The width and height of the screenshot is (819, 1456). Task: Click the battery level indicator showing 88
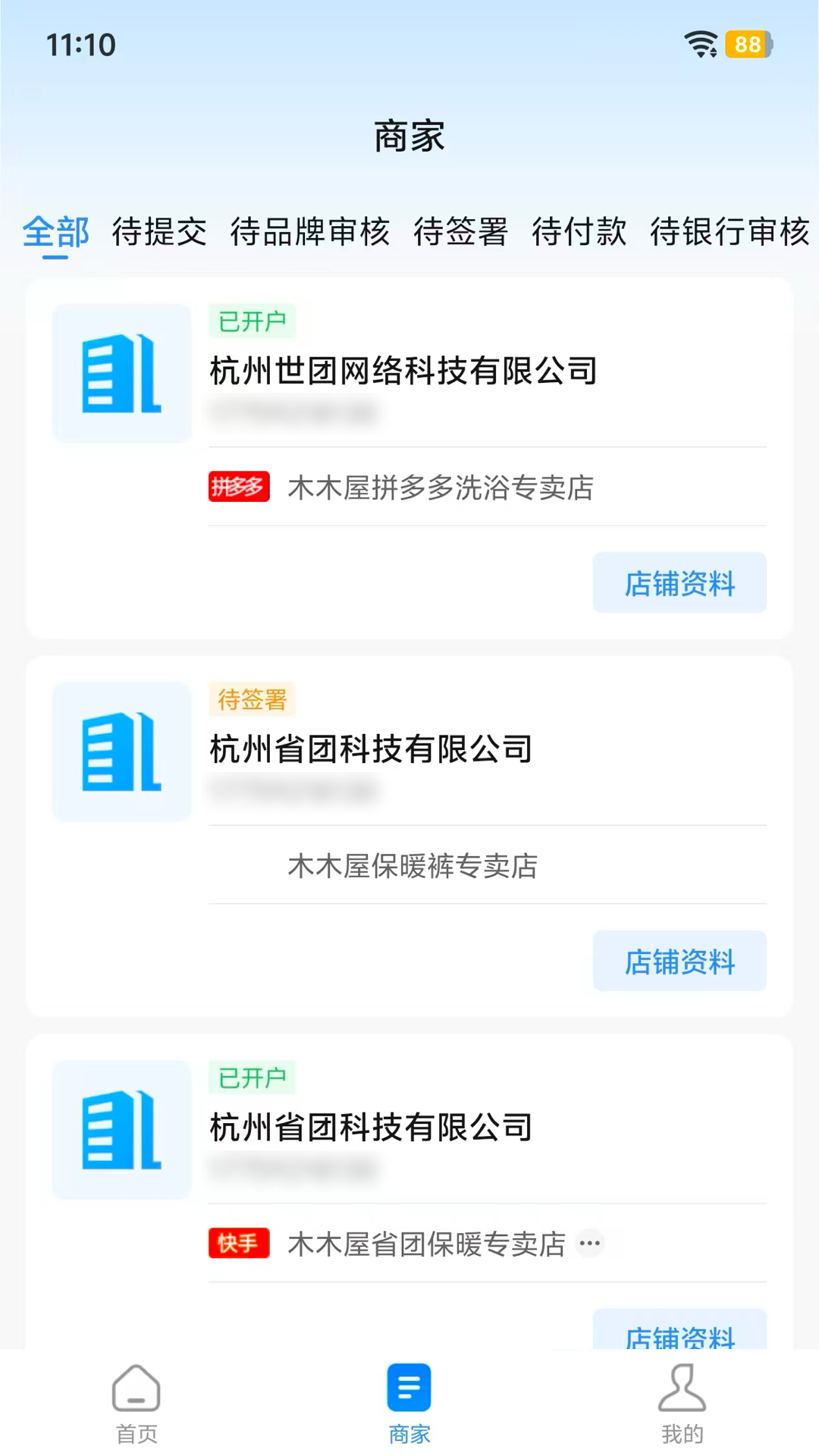pyautogui.click(x=748, y=44)
